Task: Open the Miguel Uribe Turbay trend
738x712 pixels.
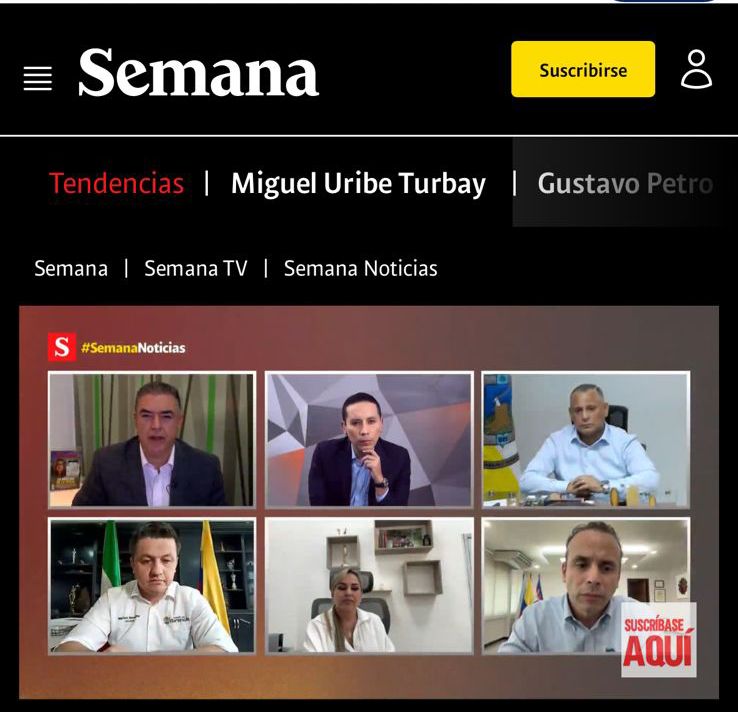Action: point(358,184)
